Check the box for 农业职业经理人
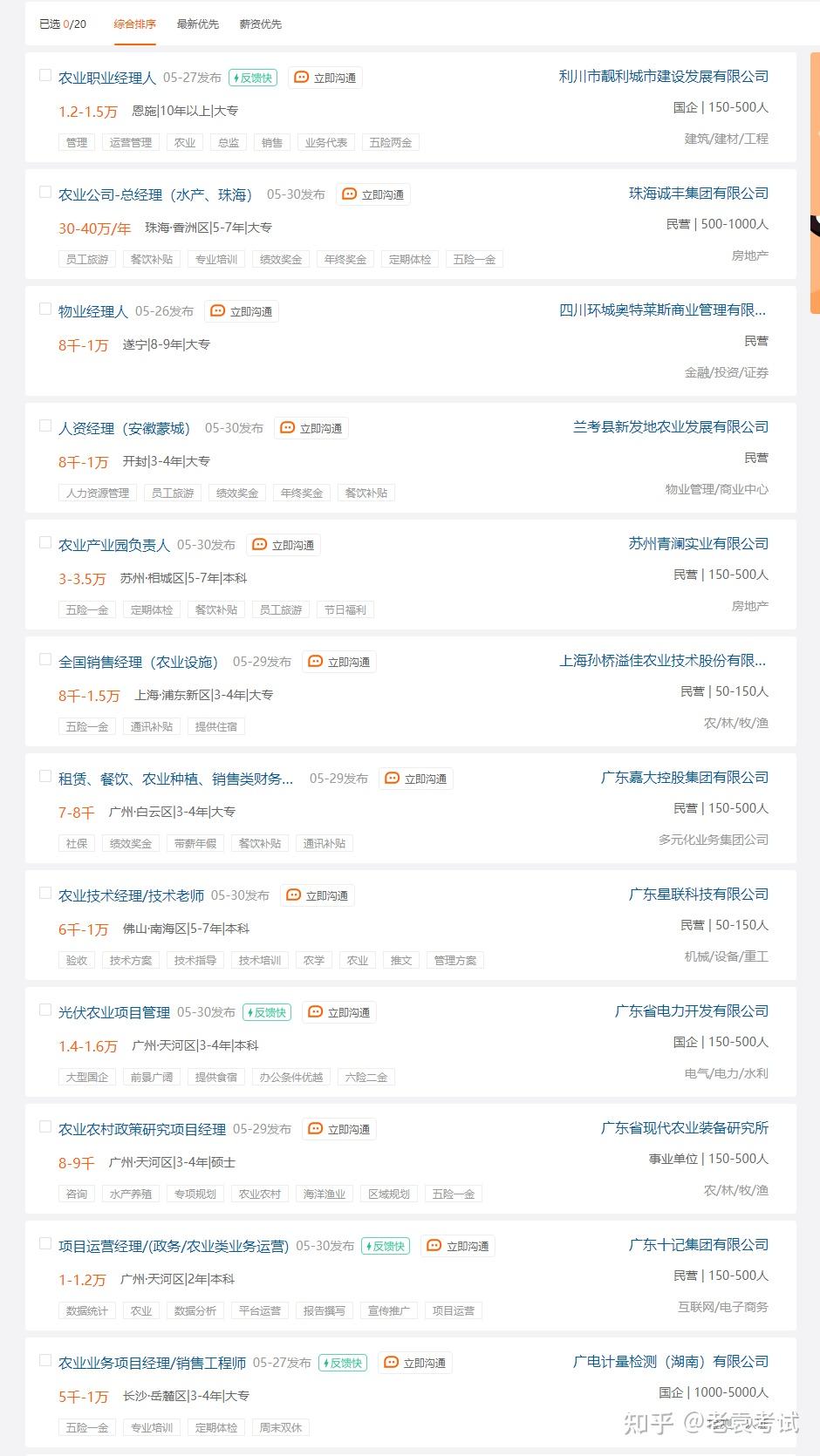Viewport: 820px width, 1456px height. pyautogui.click(x=45, y=76)
